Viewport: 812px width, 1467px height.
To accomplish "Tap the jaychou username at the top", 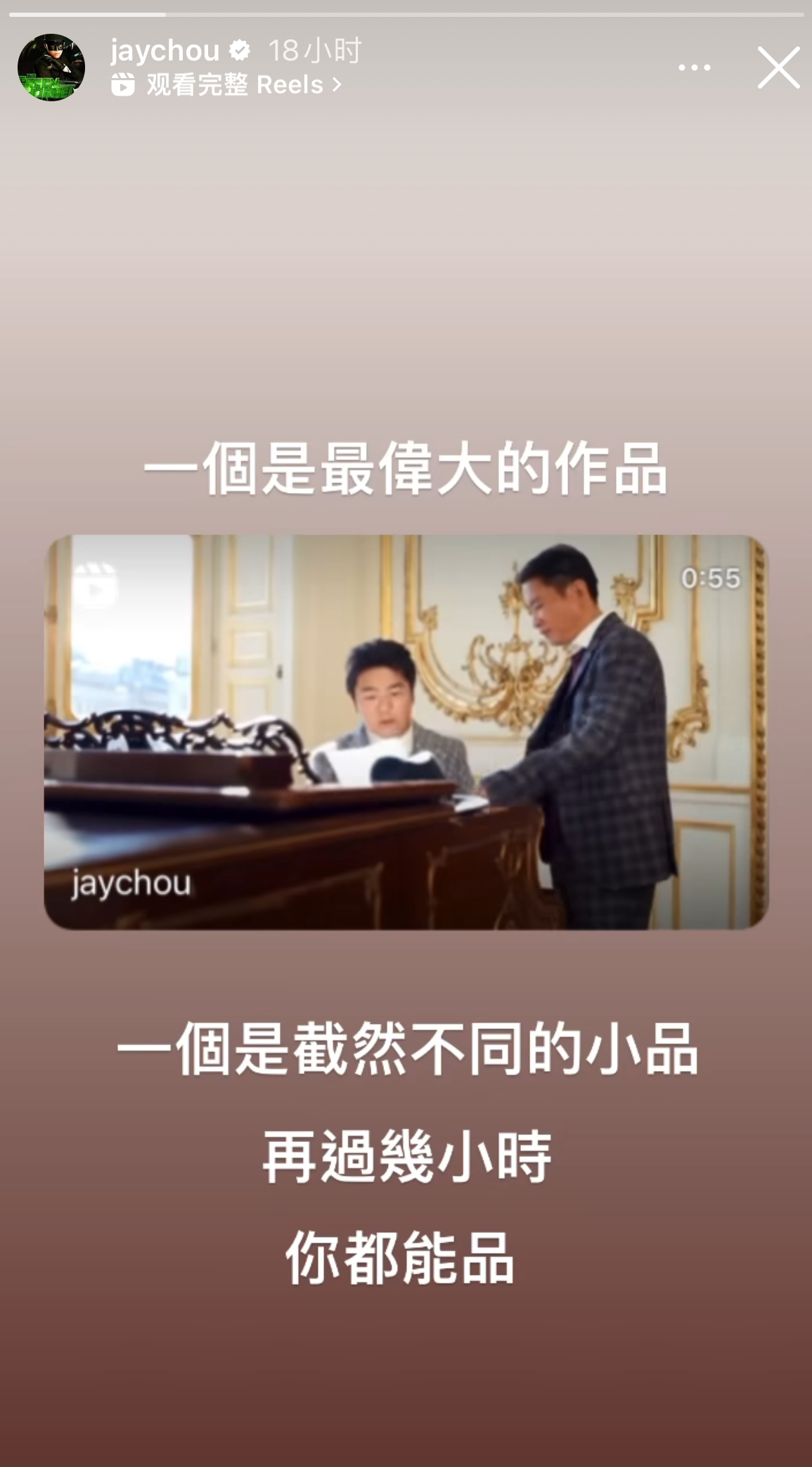I will 165,51.
